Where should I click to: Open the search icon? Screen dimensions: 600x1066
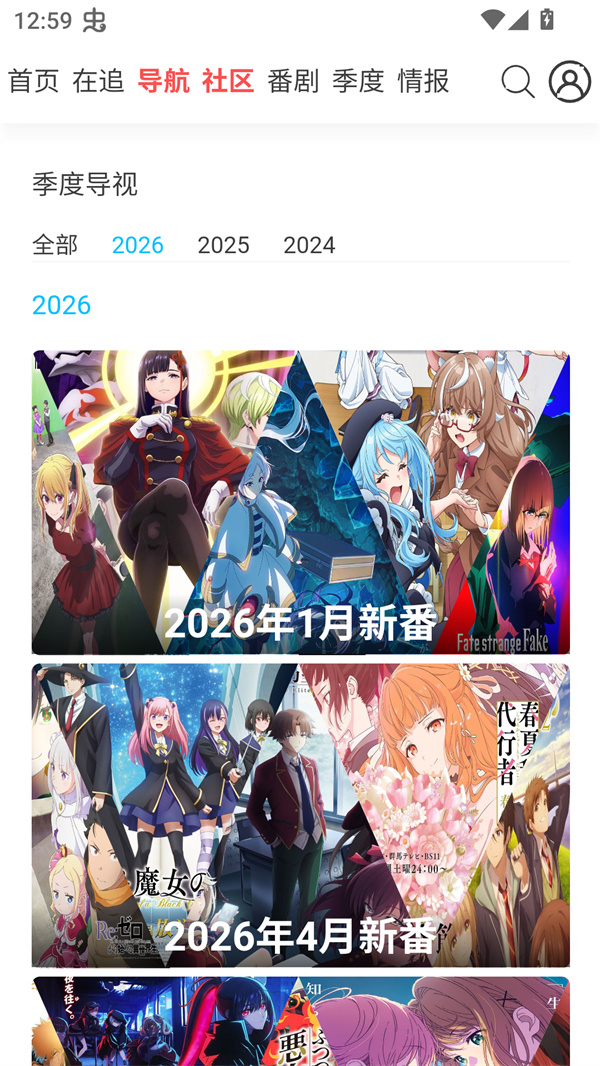tap(518, 82)
